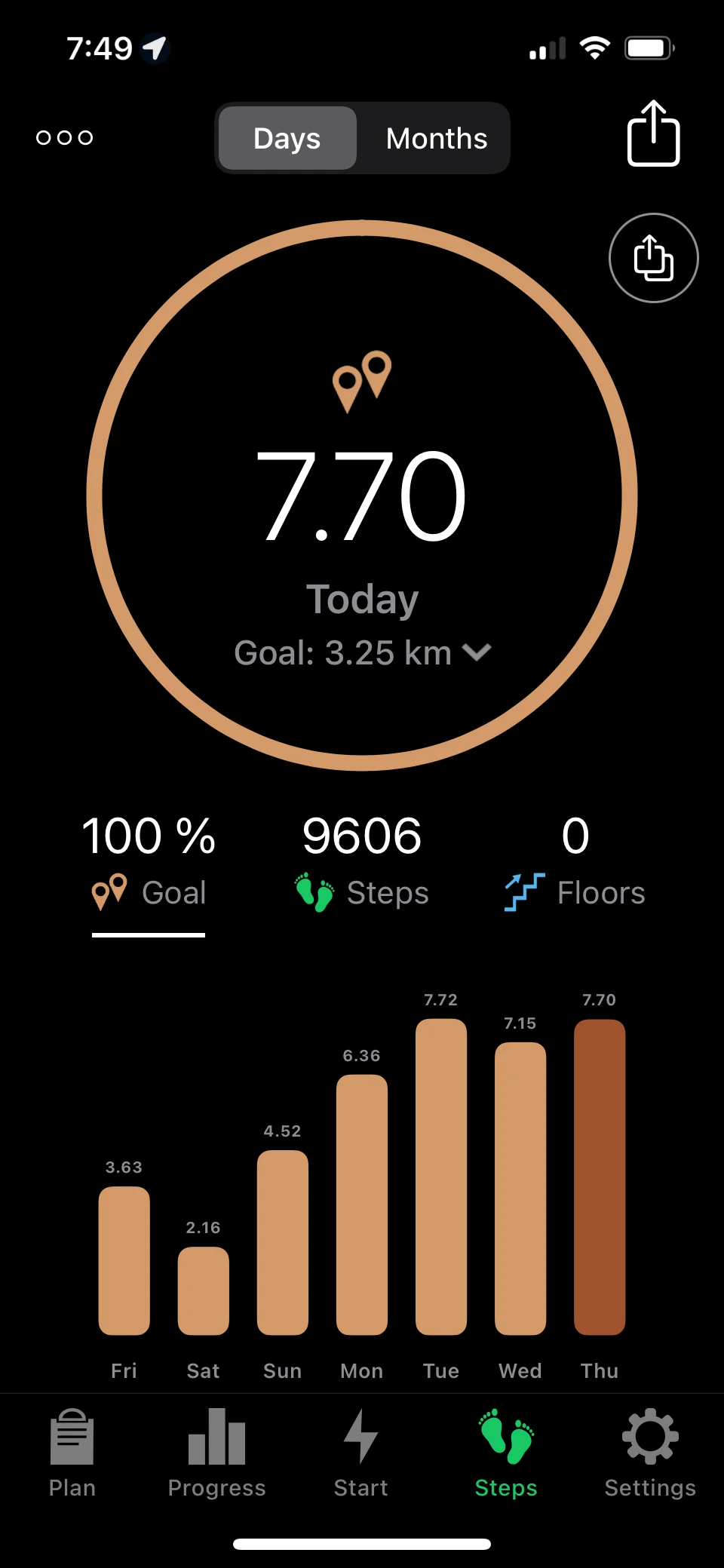Open the three-dot options menu
This screenshot has width=724, height=1568.
coord(65,137)
